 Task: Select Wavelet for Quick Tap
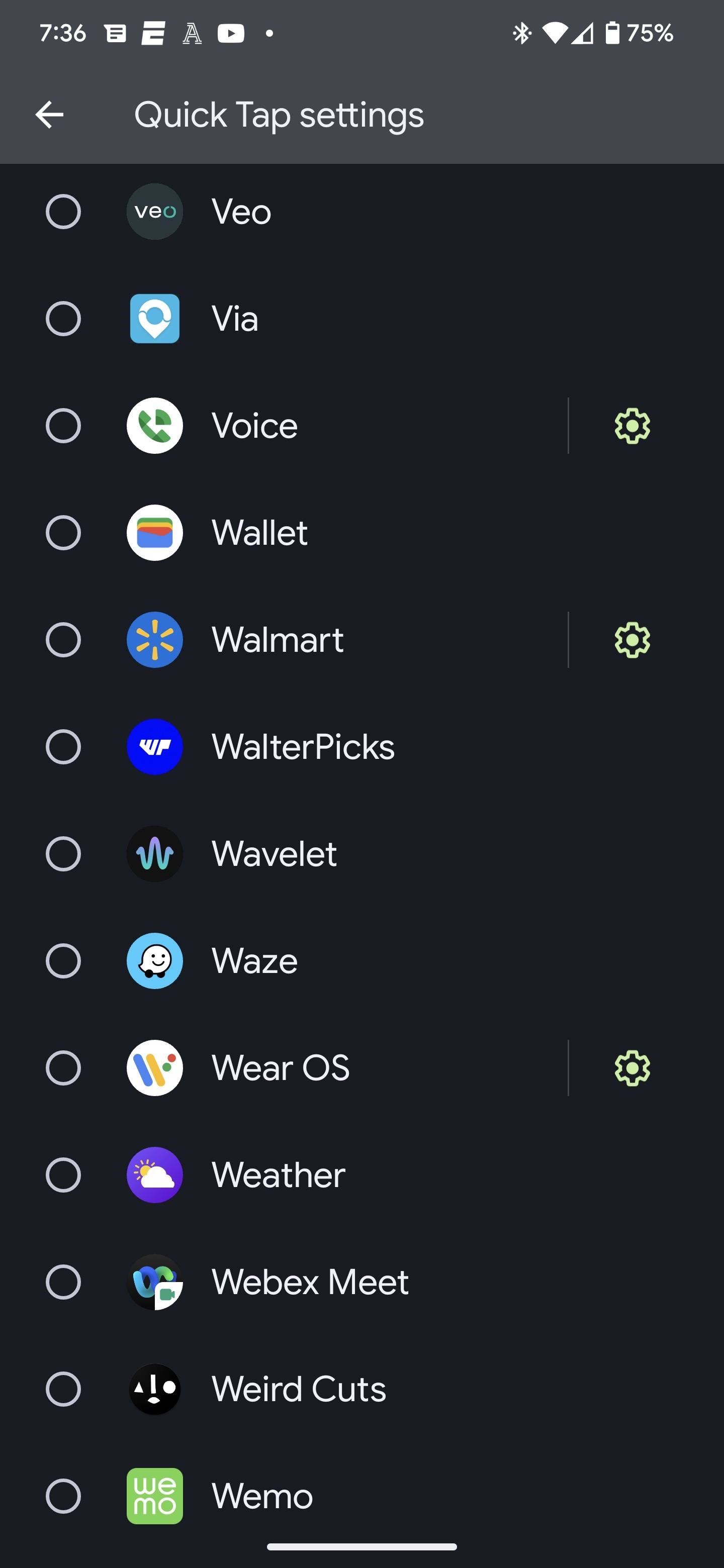tap(361, 854)
